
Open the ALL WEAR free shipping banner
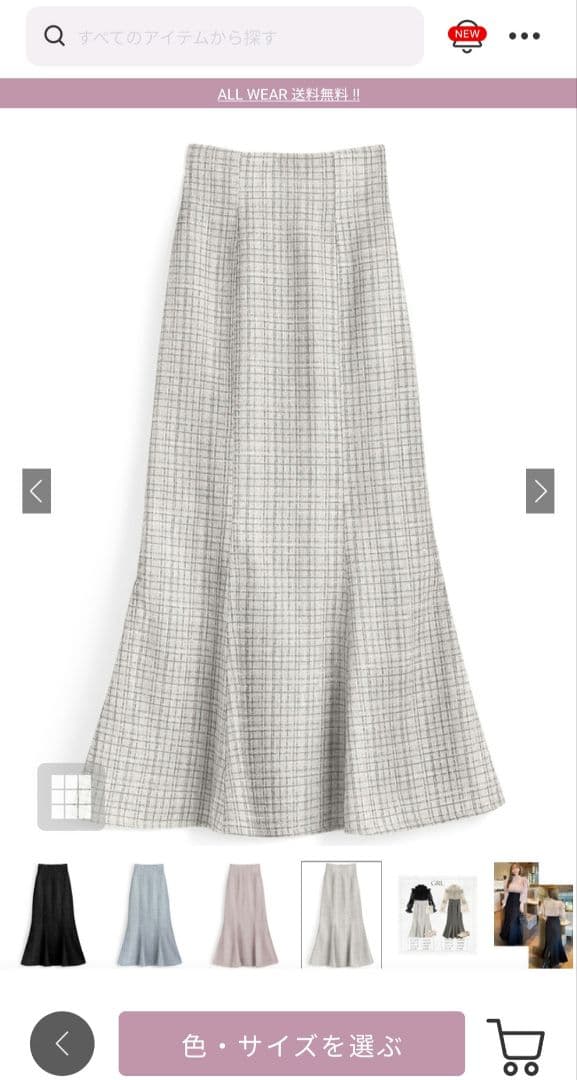pos(288,94)
